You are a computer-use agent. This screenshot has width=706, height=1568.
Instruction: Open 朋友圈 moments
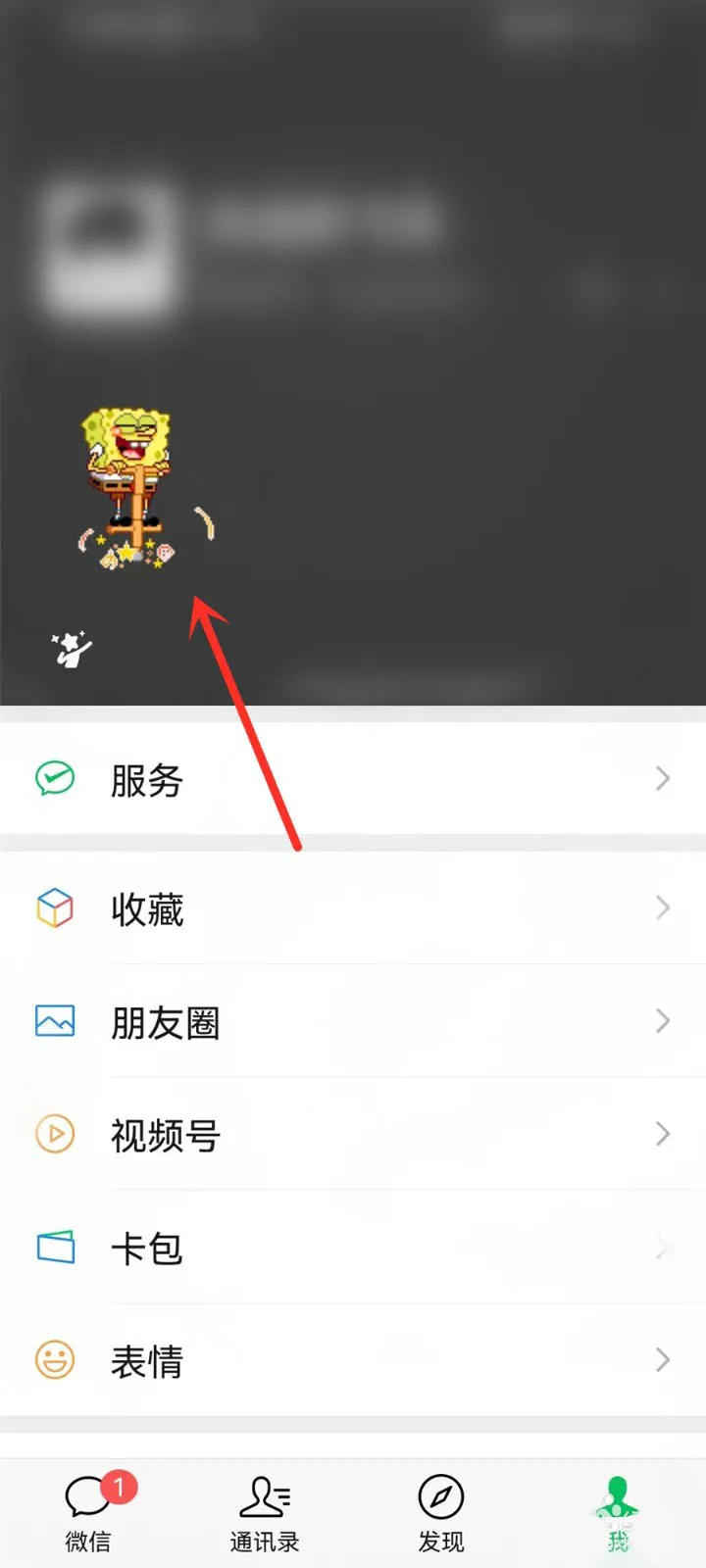(353, 1022)
